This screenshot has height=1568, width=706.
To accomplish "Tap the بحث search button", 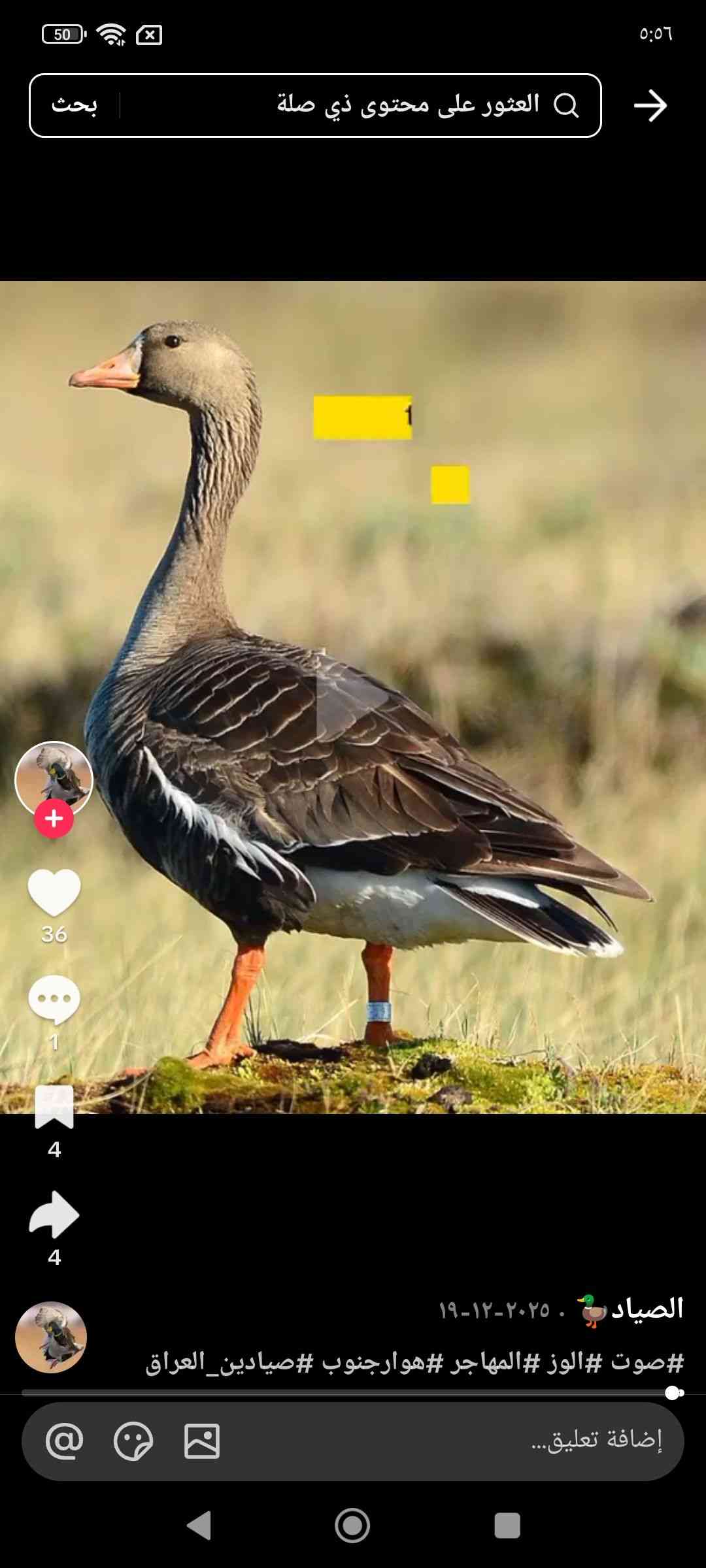I will pos(75,105).
